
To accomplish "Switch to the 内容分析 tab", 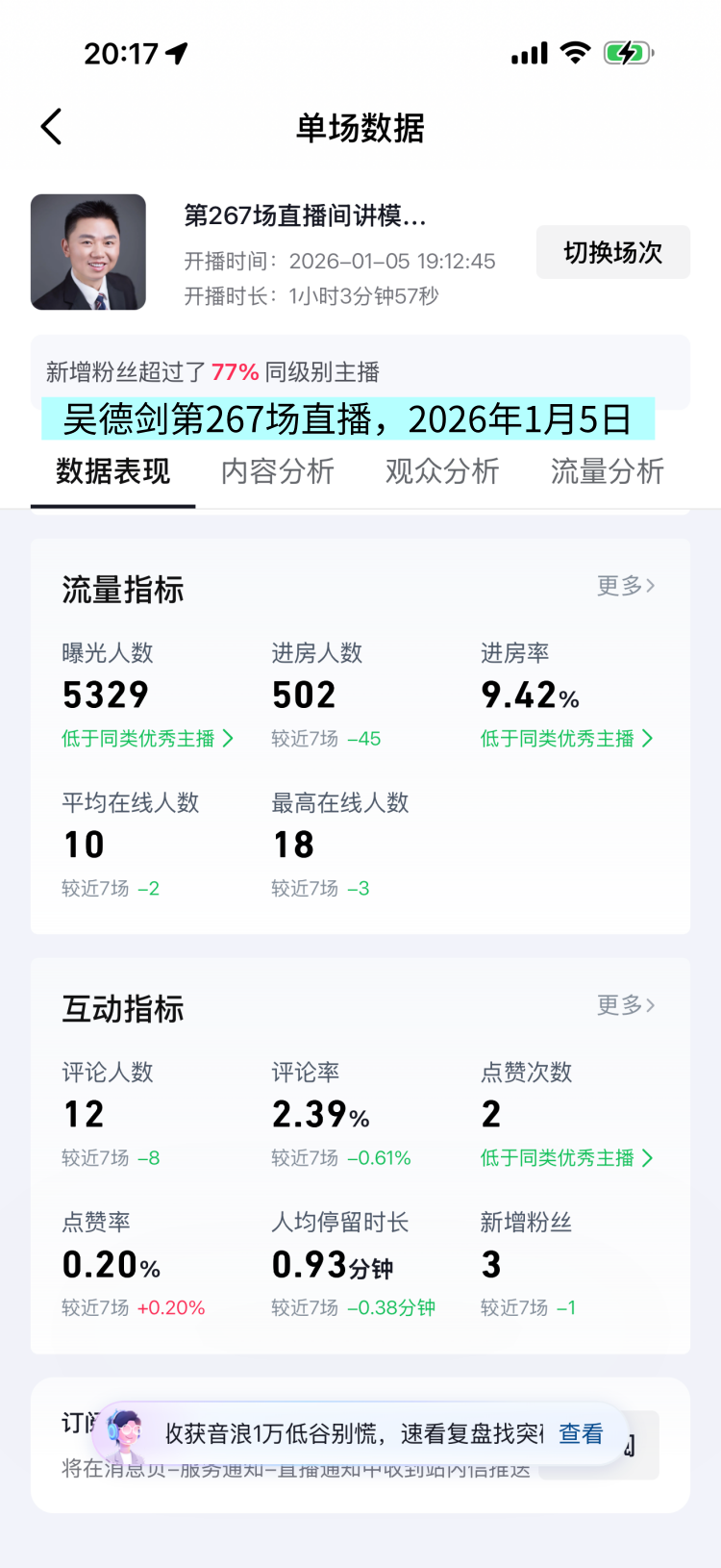I will (278, 471).
